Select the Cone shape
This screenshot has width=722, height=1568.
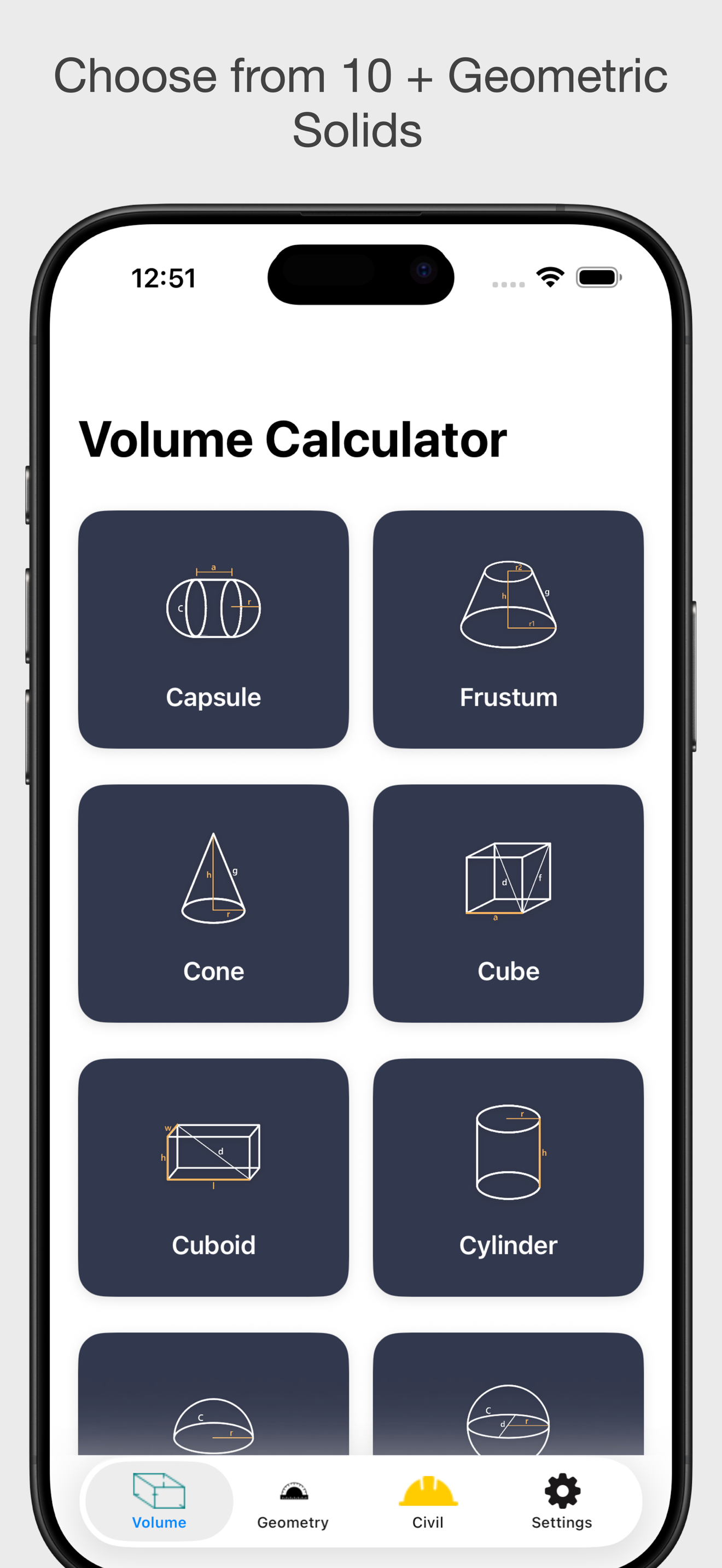(x=212, y=904)
